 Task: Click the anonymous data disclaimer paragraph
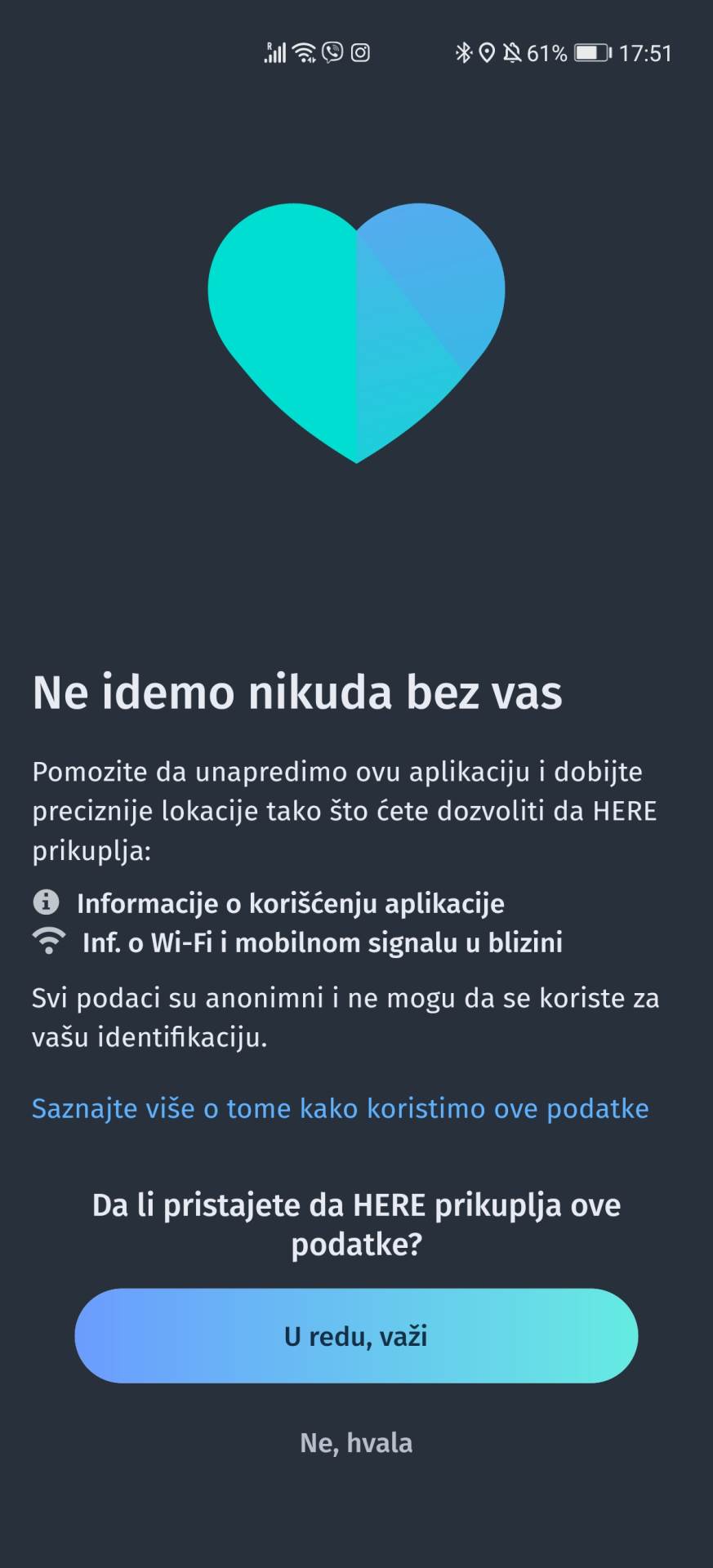346,1017
